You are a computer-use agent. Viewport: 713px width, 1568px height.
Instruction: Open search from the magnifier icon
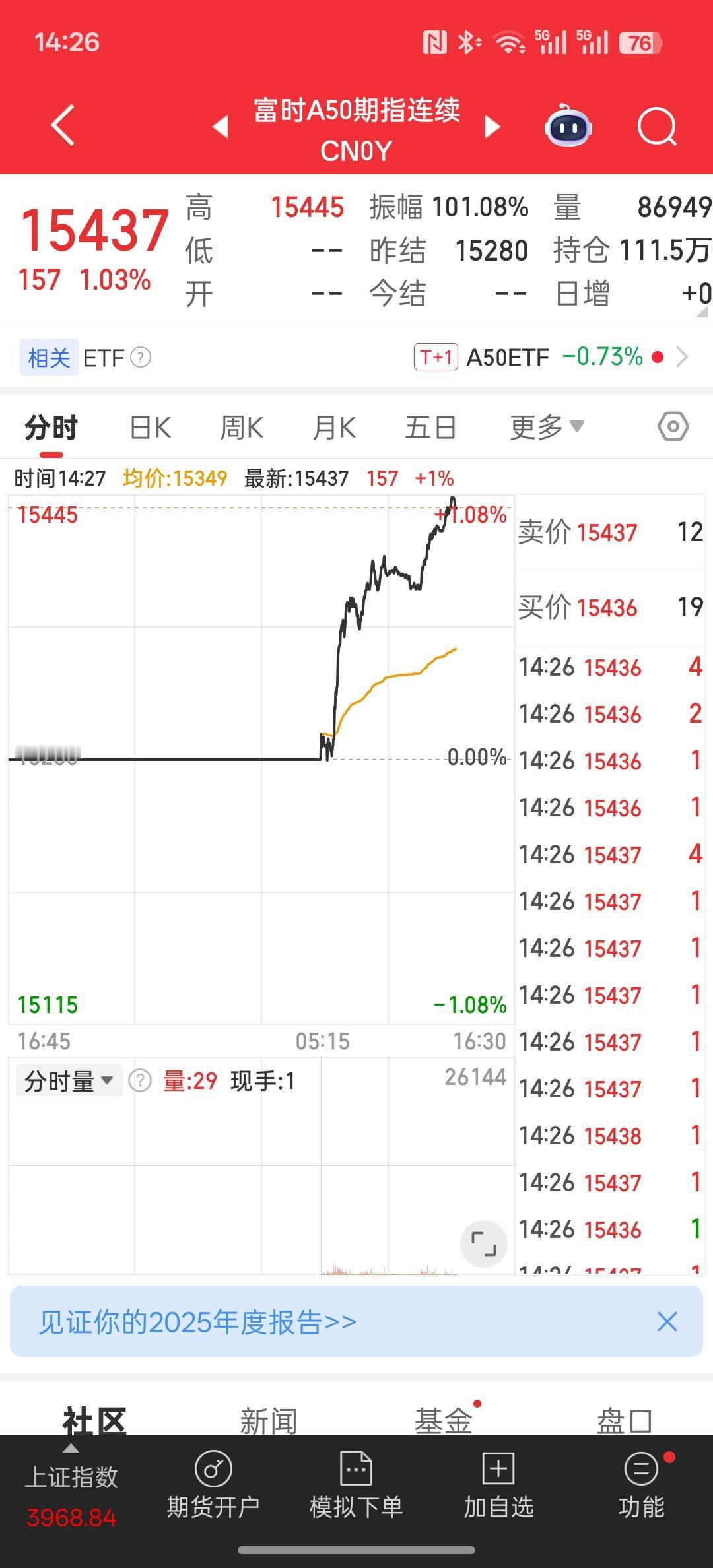point(658,126)
